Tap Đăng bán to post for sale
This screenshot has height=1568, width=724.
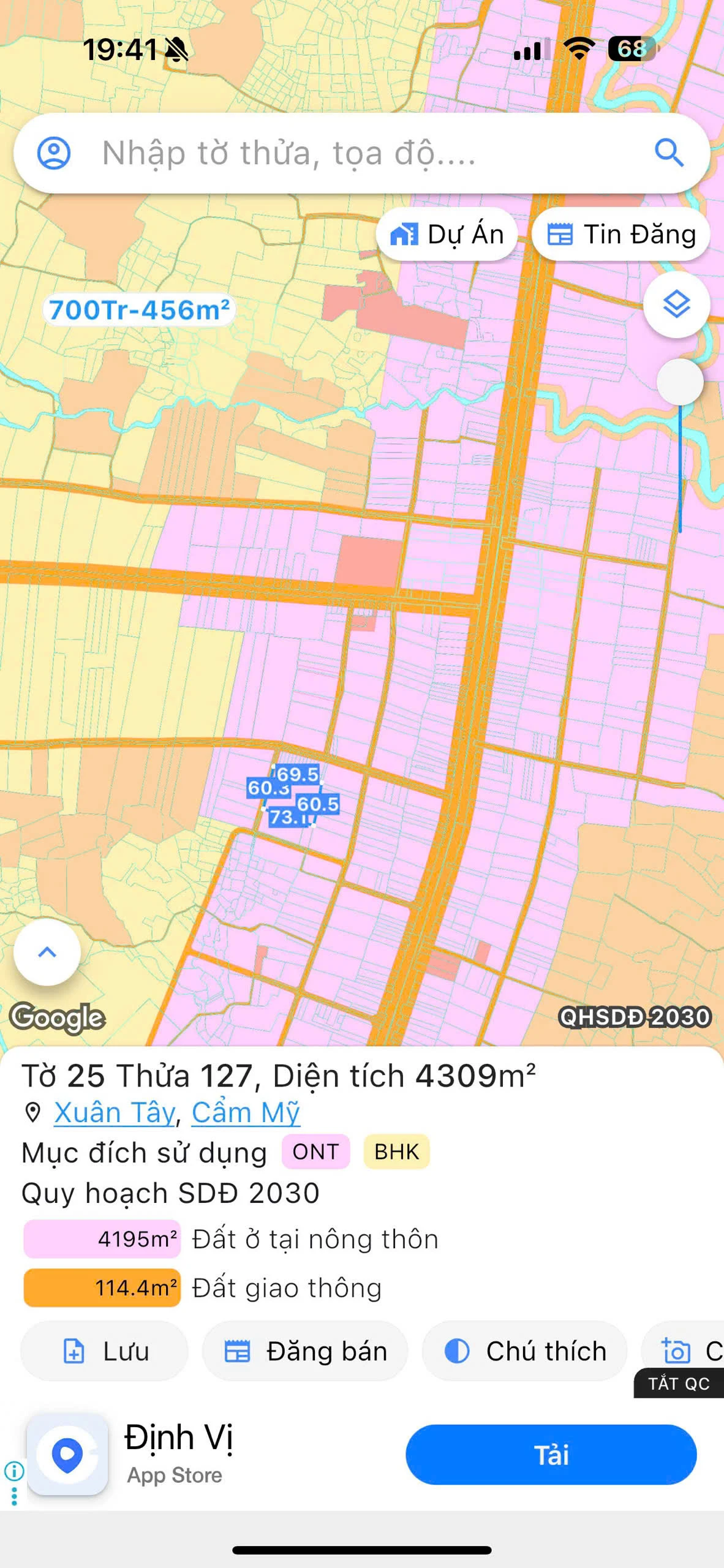(x=305, y=1351)
